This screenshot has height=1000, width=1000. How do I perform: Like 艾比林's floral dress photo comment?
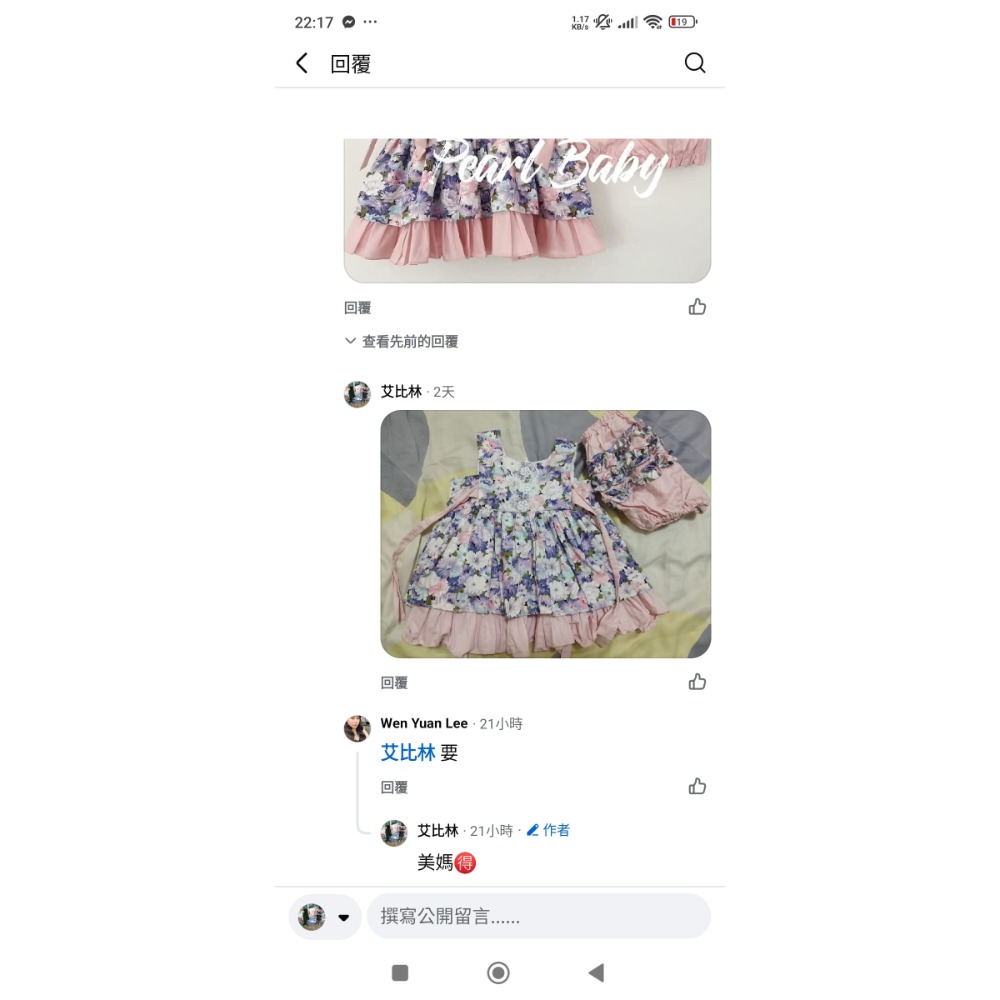tap(697, 682)
